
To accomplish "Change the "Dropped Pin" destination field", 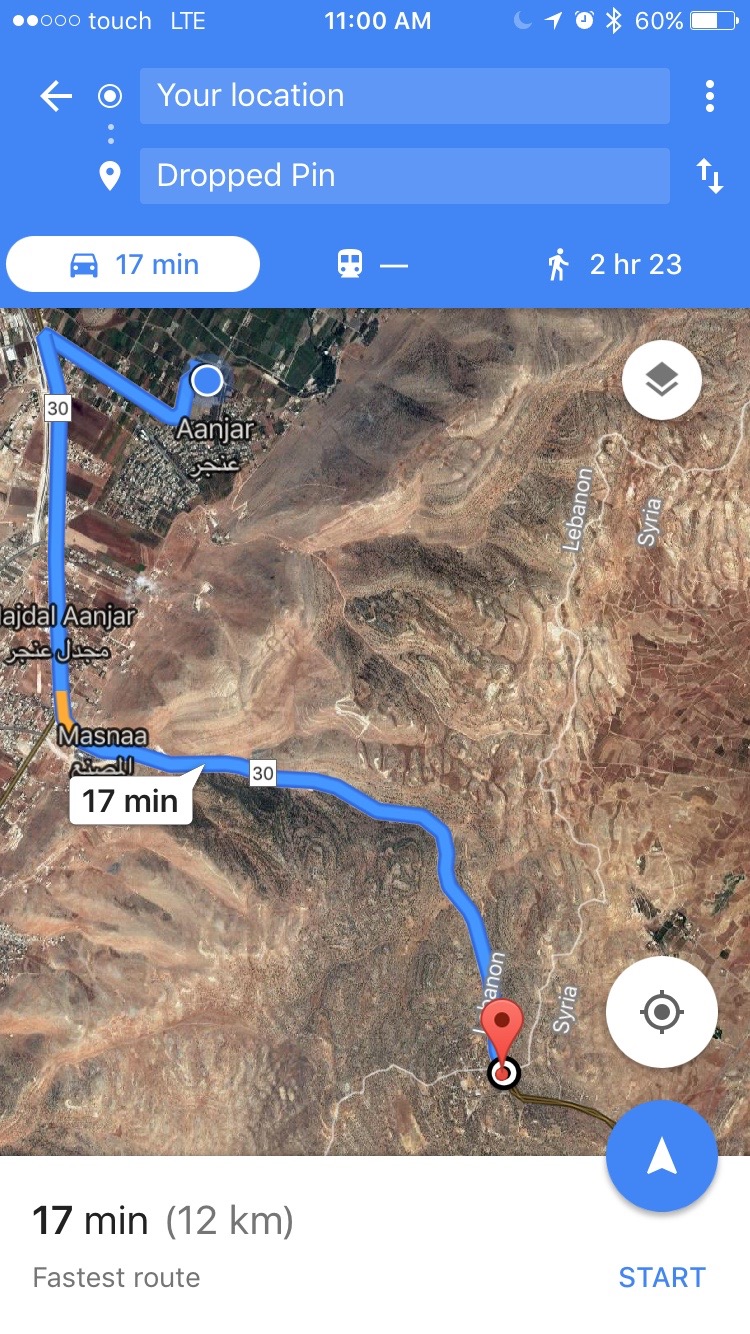I will (x=404, y=176).
